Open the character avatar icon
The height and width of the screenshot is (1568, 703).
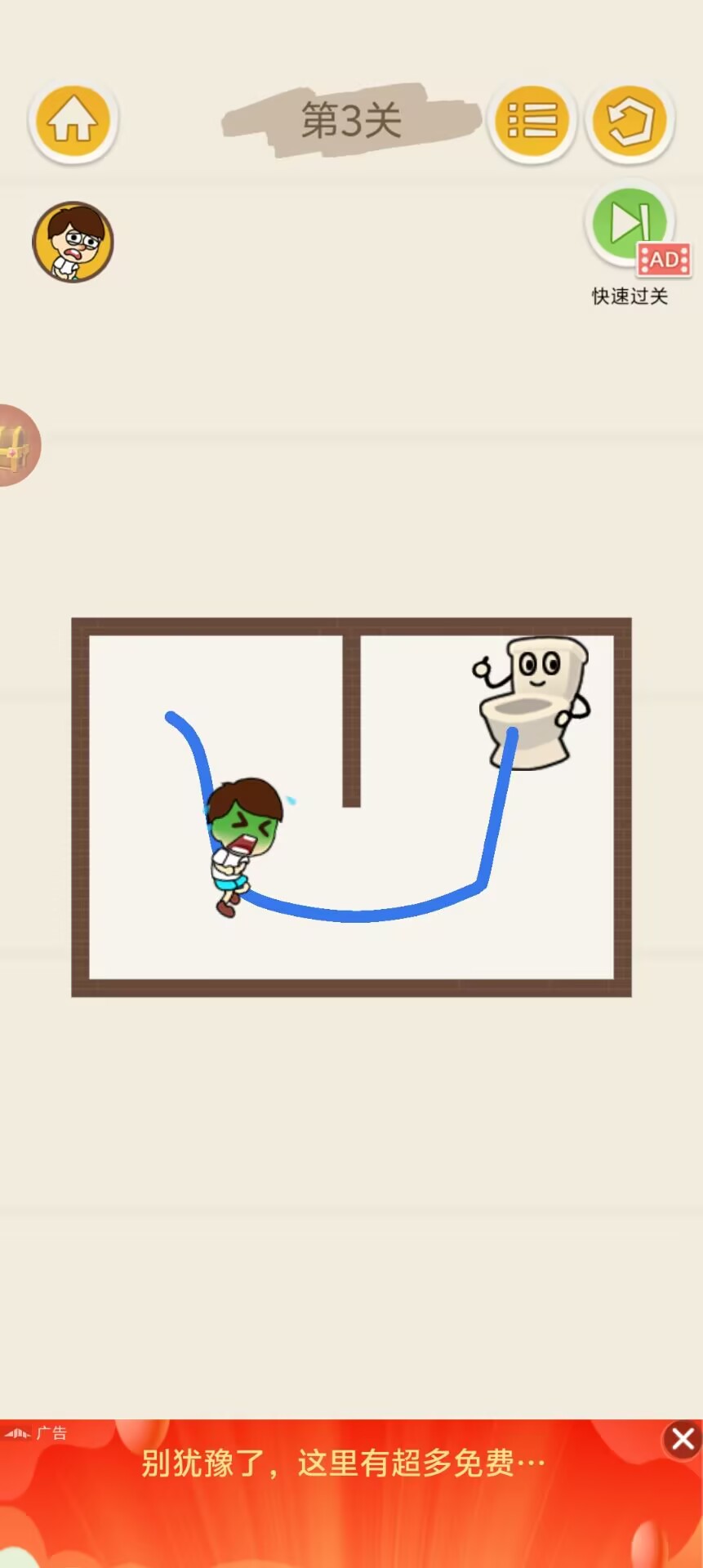click(73, 243)
